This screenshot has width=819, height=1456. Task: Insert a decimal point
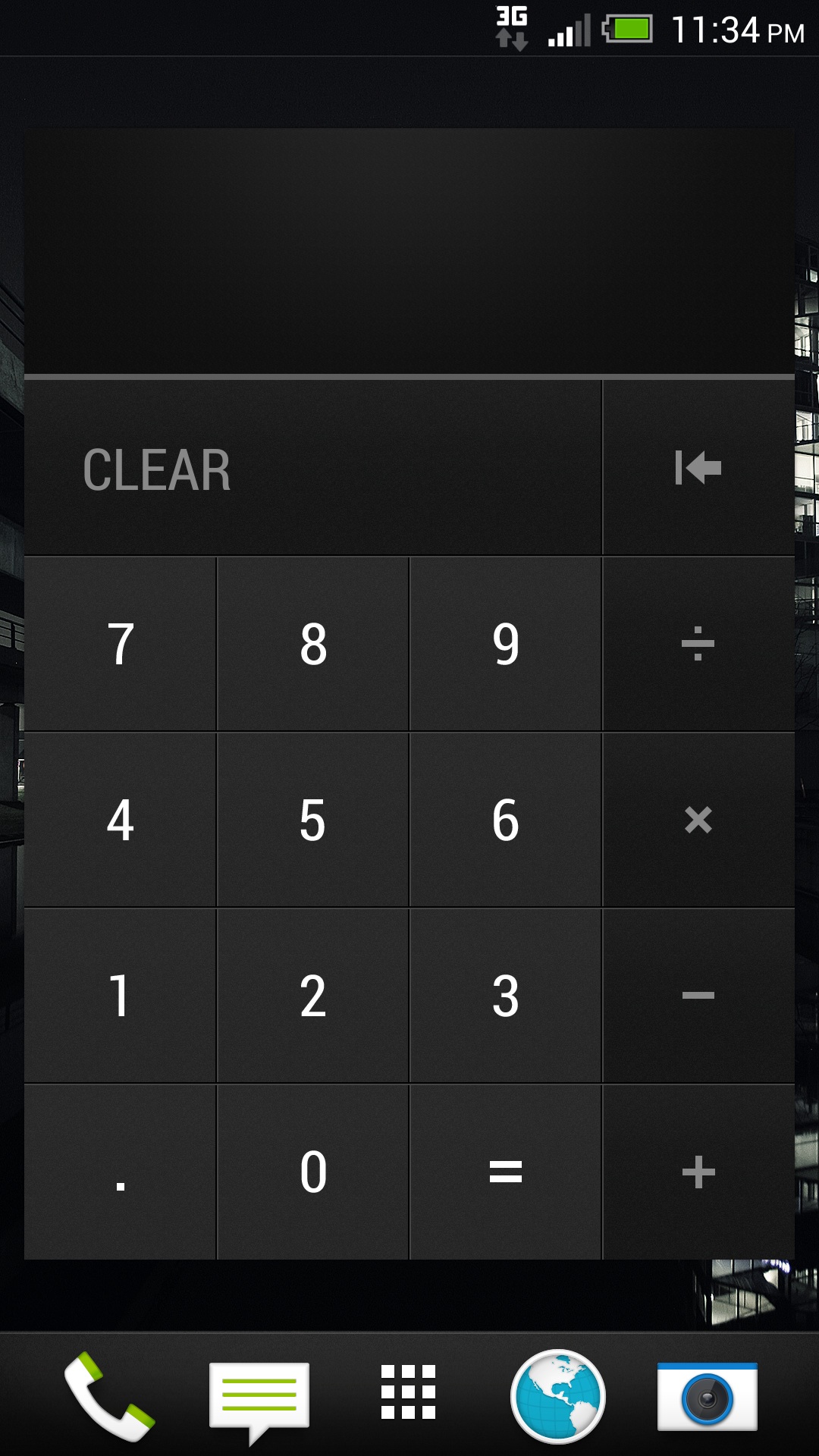click(120, 1172)
